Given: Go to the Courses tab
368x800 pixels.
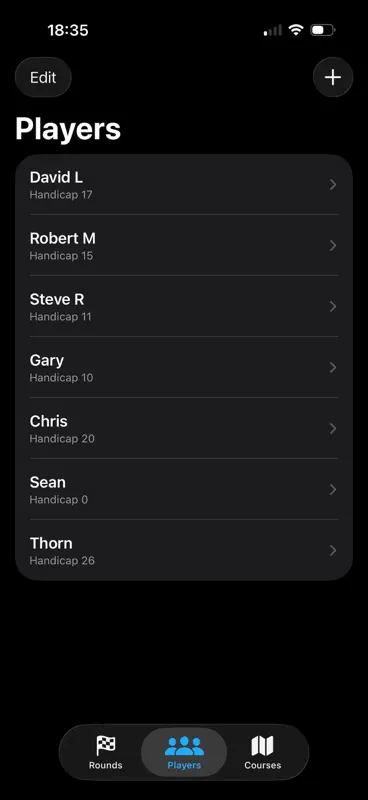Looking at the screenshot, I should tap(262, 753).
